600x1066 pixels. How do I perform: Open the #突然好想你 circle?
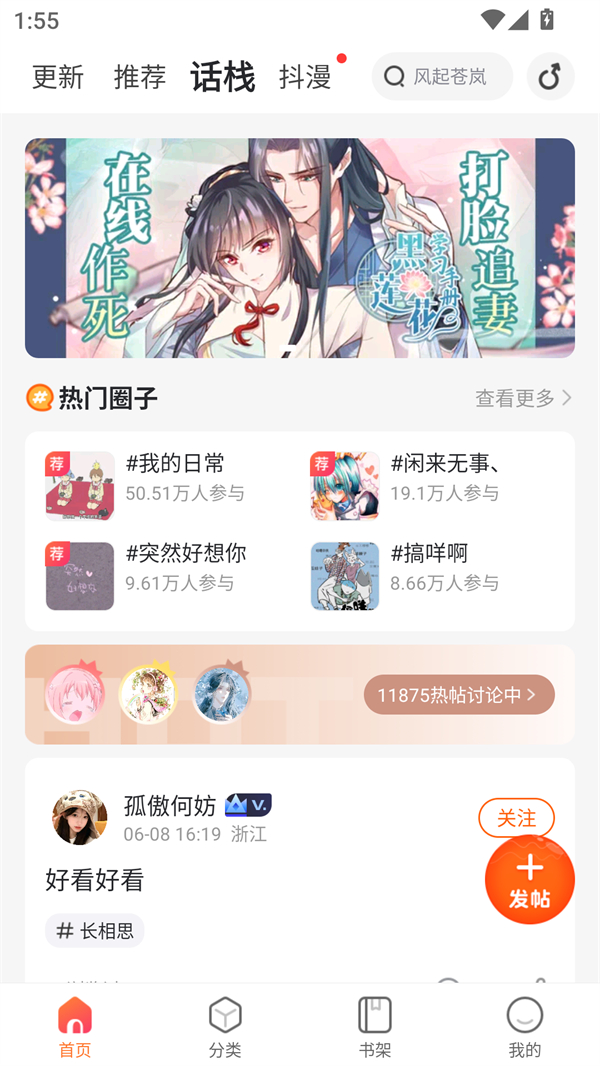point(160,576)
